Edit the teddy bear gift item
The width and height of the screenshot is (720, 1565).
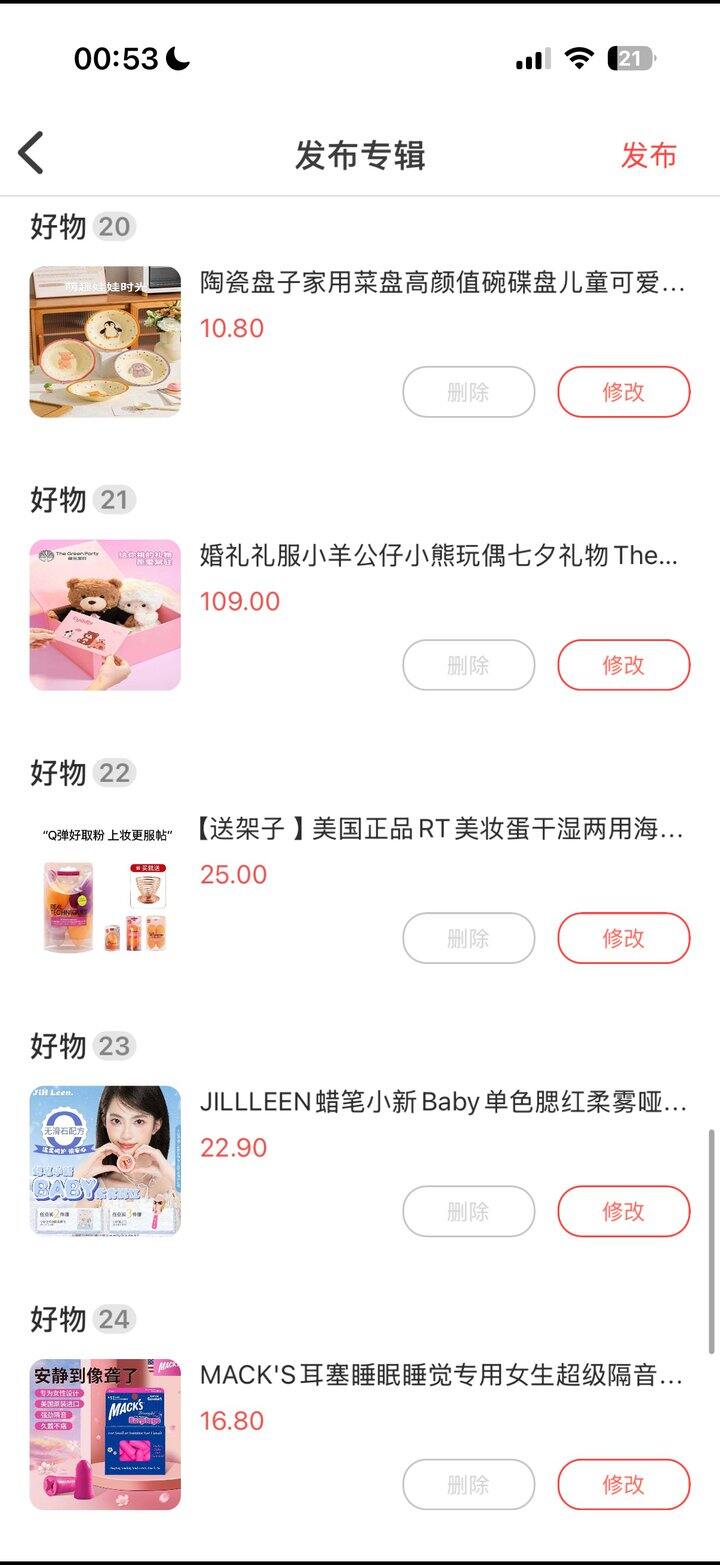pos(623,665)
